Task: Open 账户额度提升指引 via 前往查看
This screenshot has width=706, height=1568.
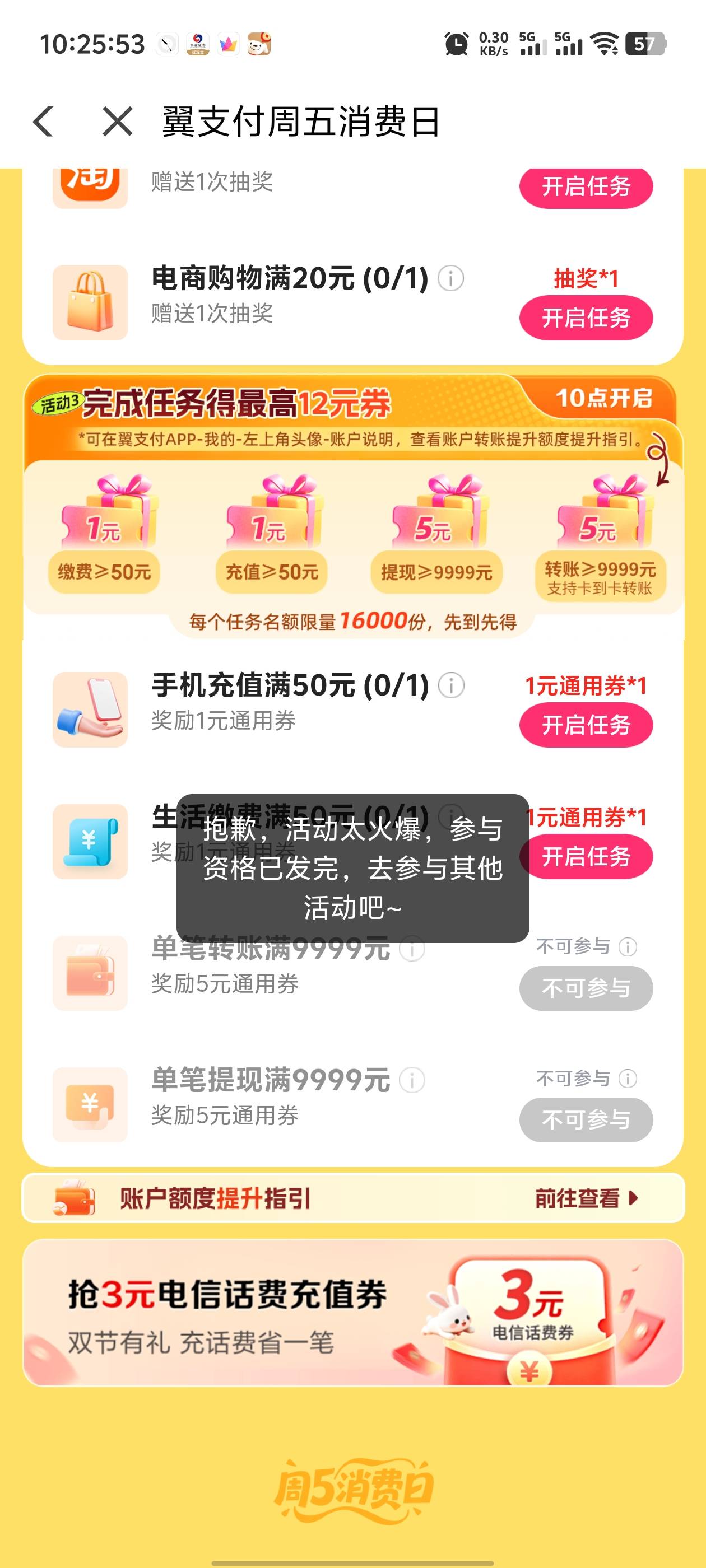Action: coord(586,1198)
